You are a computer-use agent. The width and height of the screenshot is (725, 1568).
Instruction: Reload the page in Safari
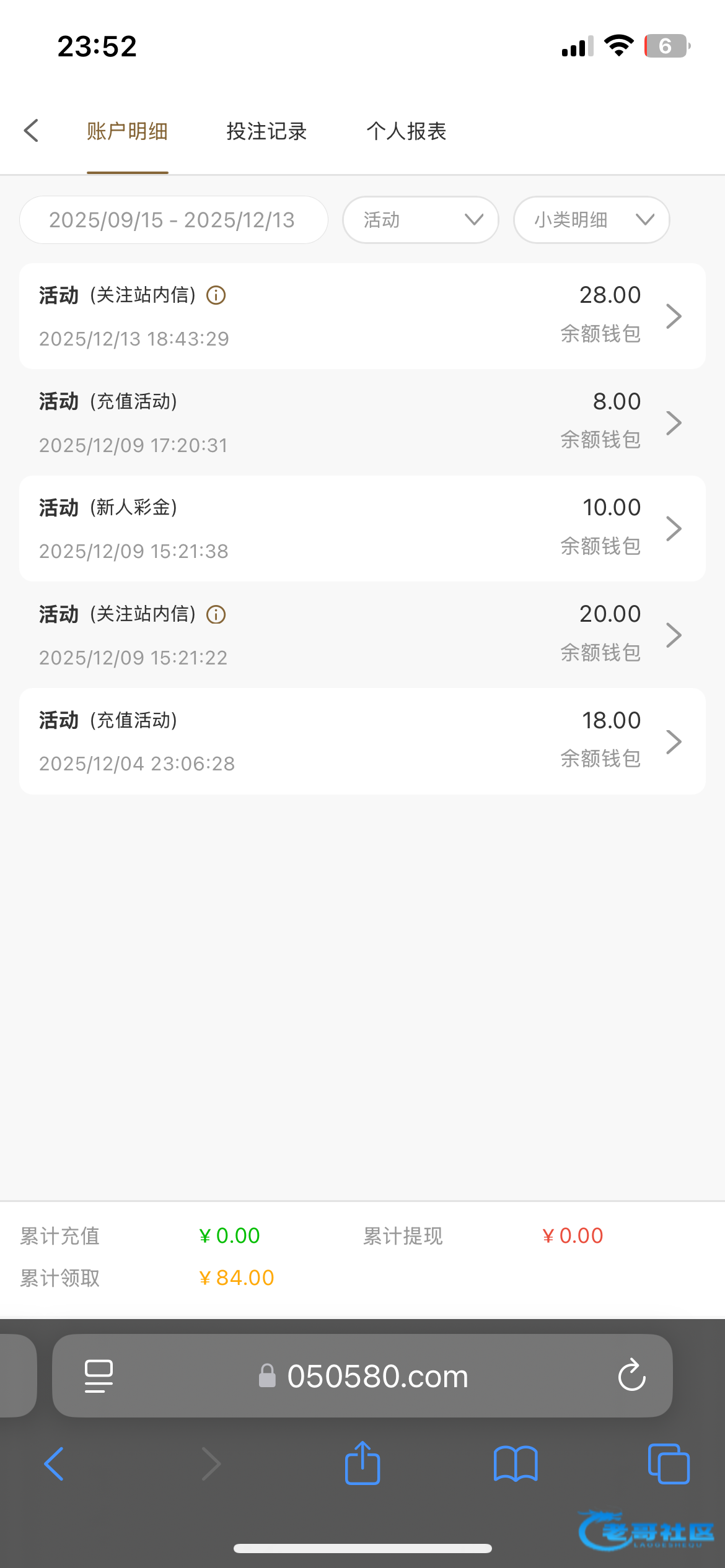(631, 1375)
